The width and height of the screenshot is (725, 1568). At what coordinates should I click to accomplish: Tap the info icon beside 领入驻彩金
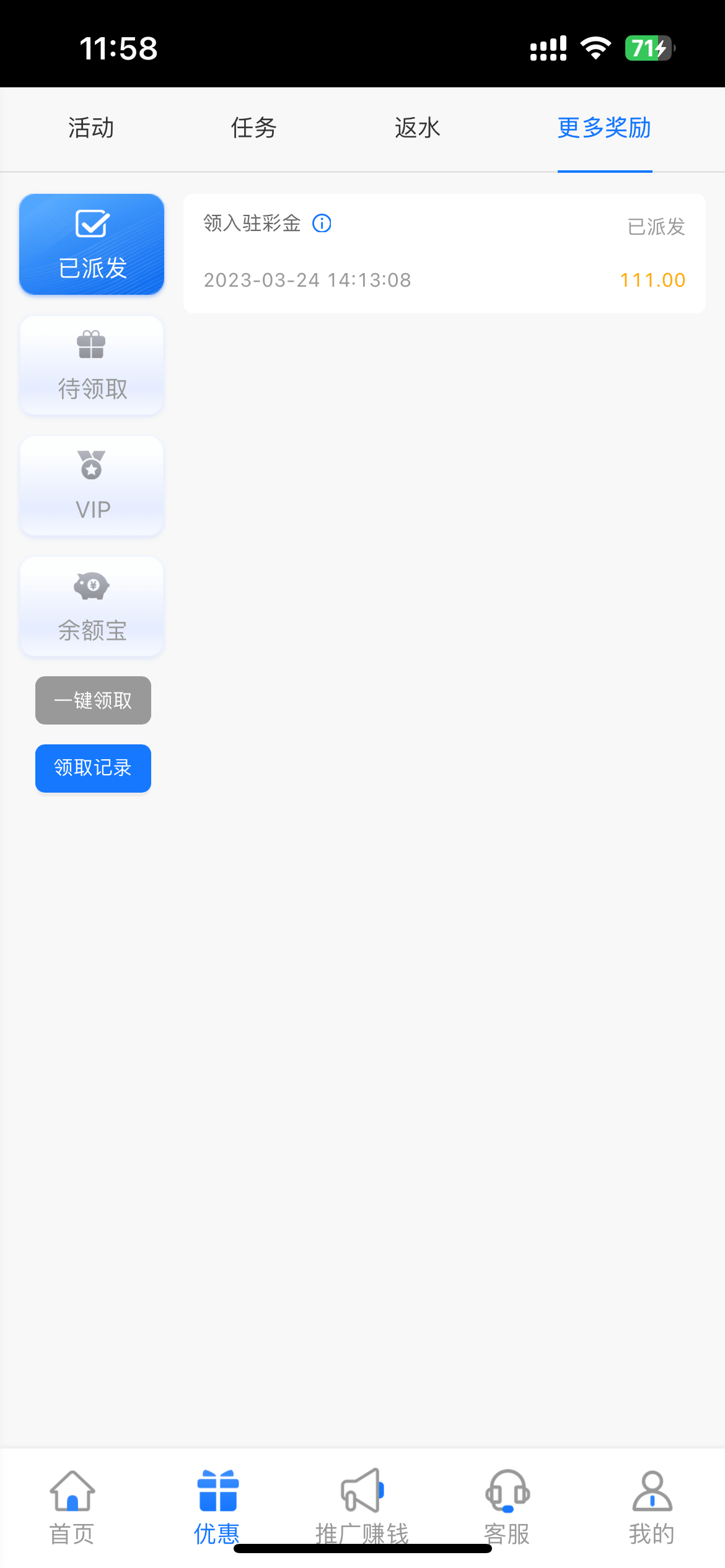click(x=322, y=223)
